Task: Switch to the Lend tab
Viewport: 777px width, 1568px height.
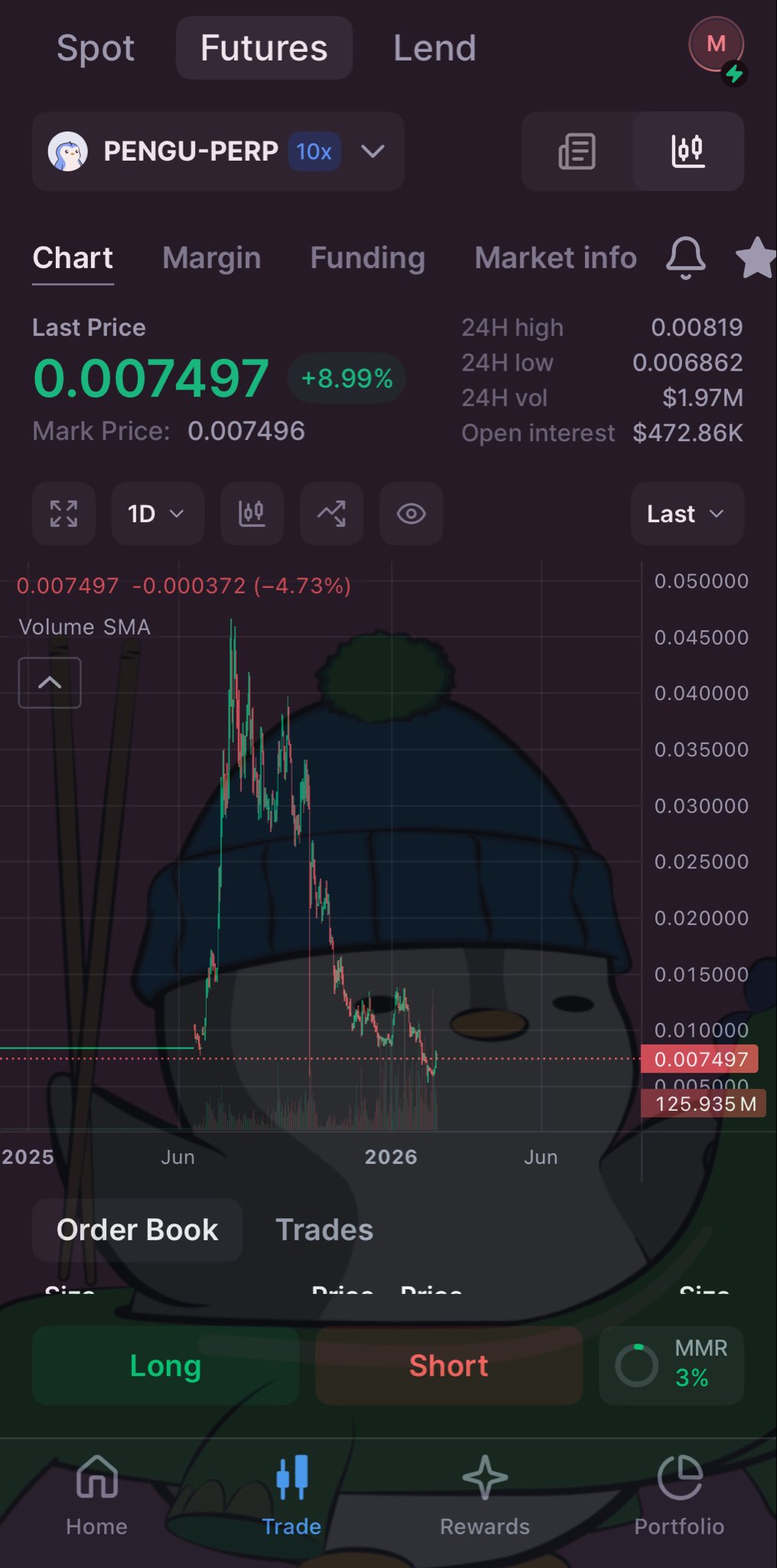Action: [x=434, y=48]
